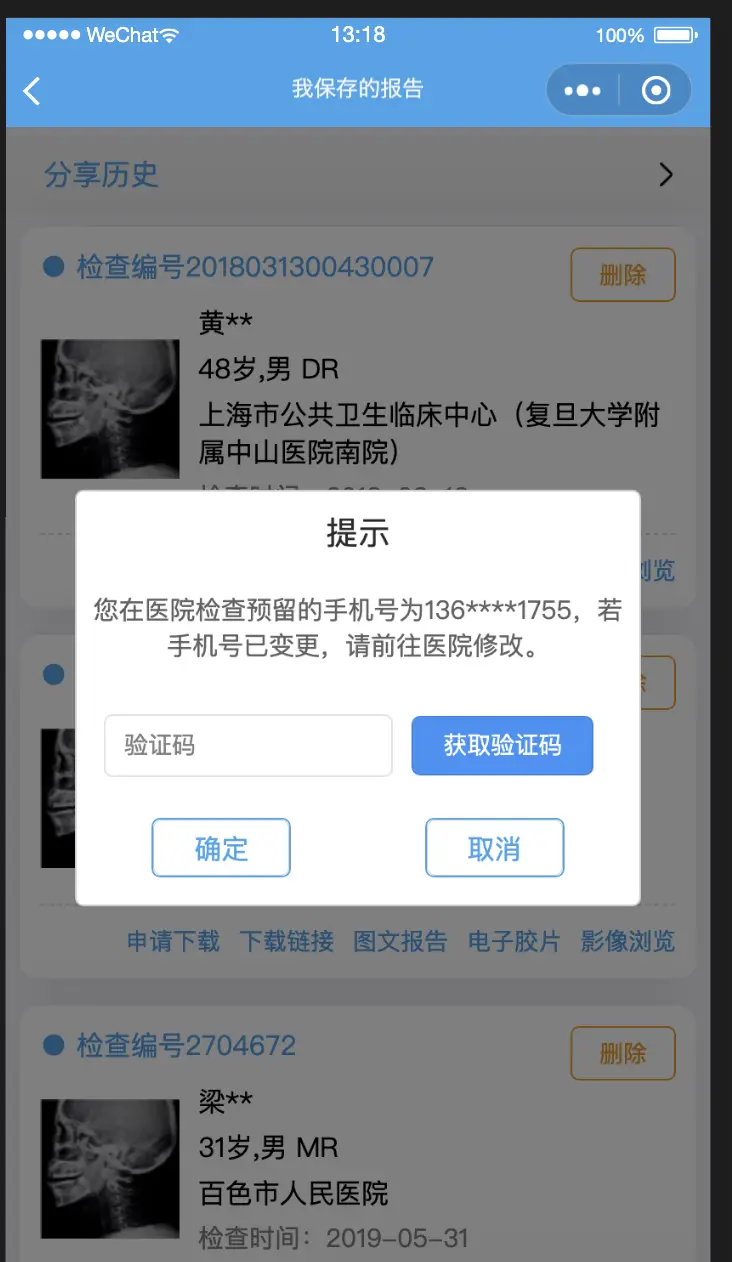Viewport: 732px width, 1262px height.
Task: Open the 影像浏览 link above report 2704672
Action: pos(628,941)
